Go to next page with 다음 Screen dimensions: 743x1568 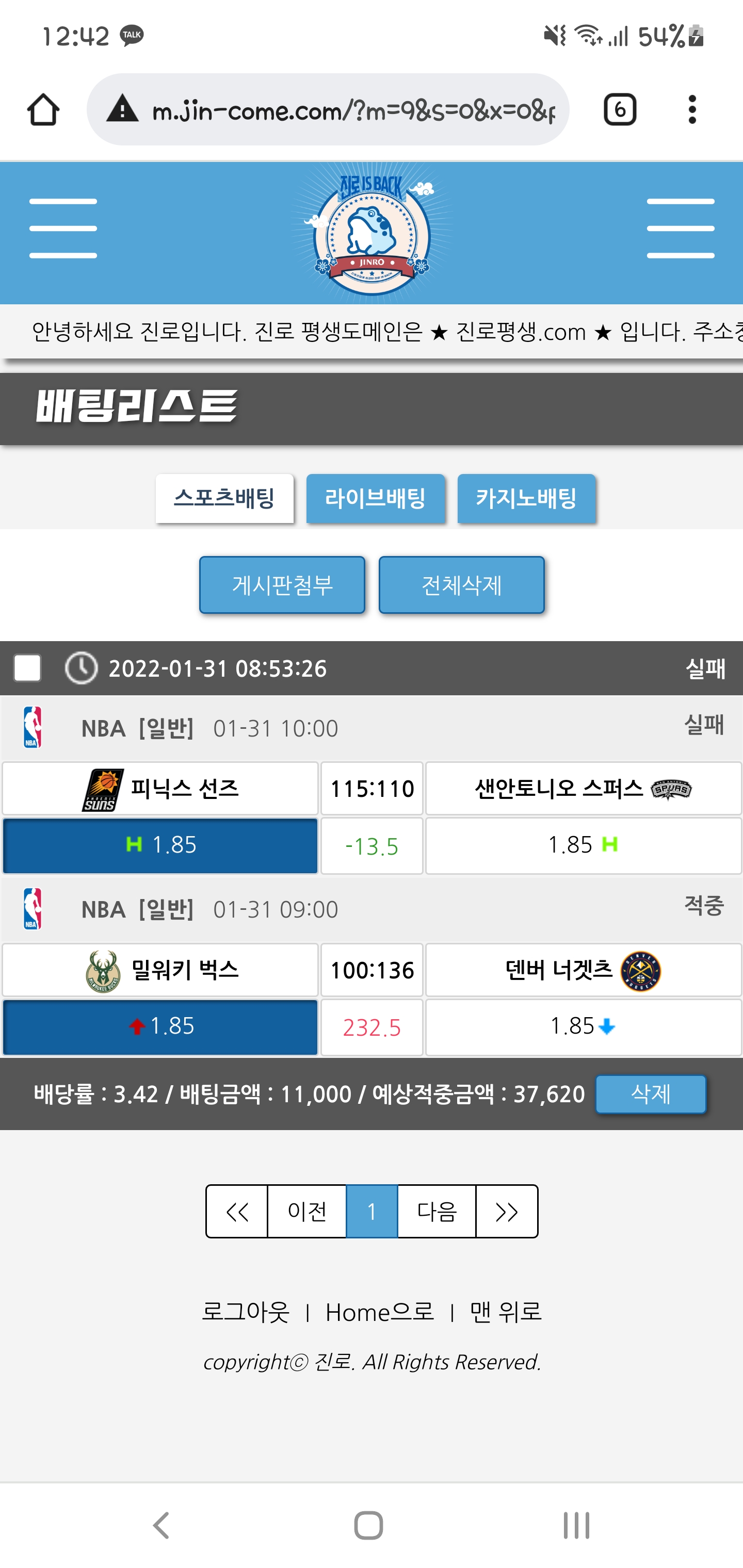[437, 1211]
